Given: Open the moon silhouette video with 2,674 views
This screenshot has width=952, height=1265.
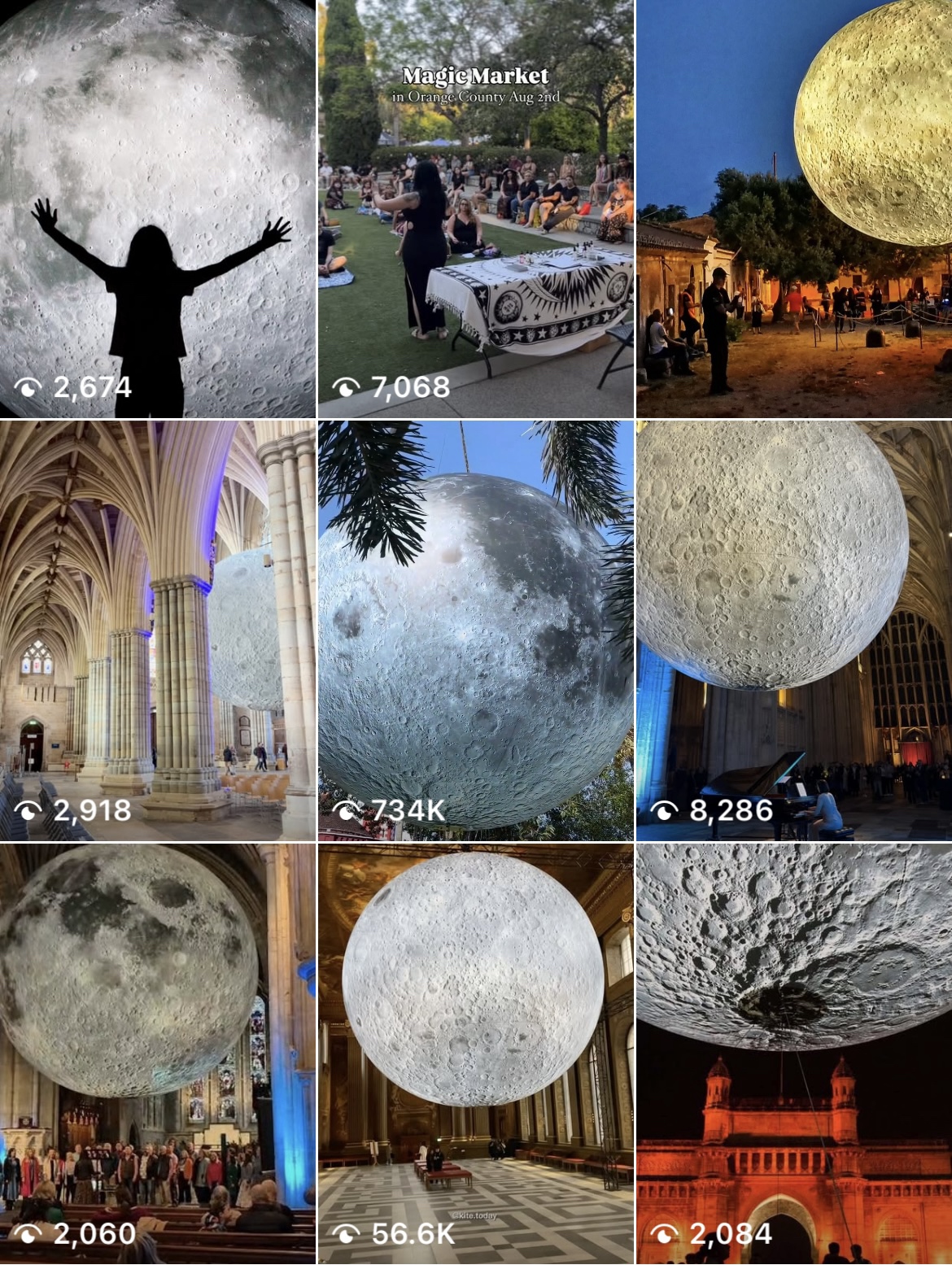Looking at the screenshot, I should click(158, 209).
